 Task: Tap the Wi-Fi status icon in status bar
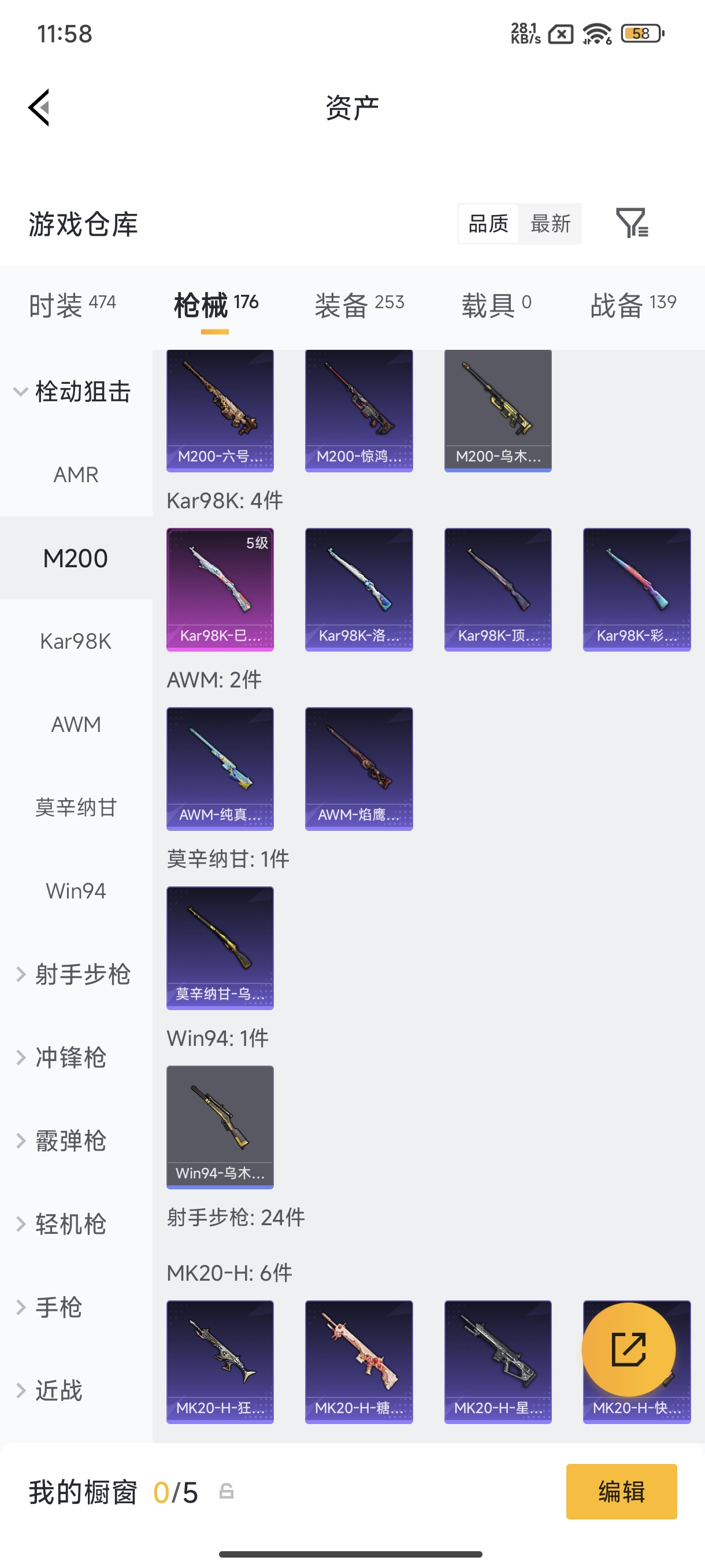coord(597,34)
